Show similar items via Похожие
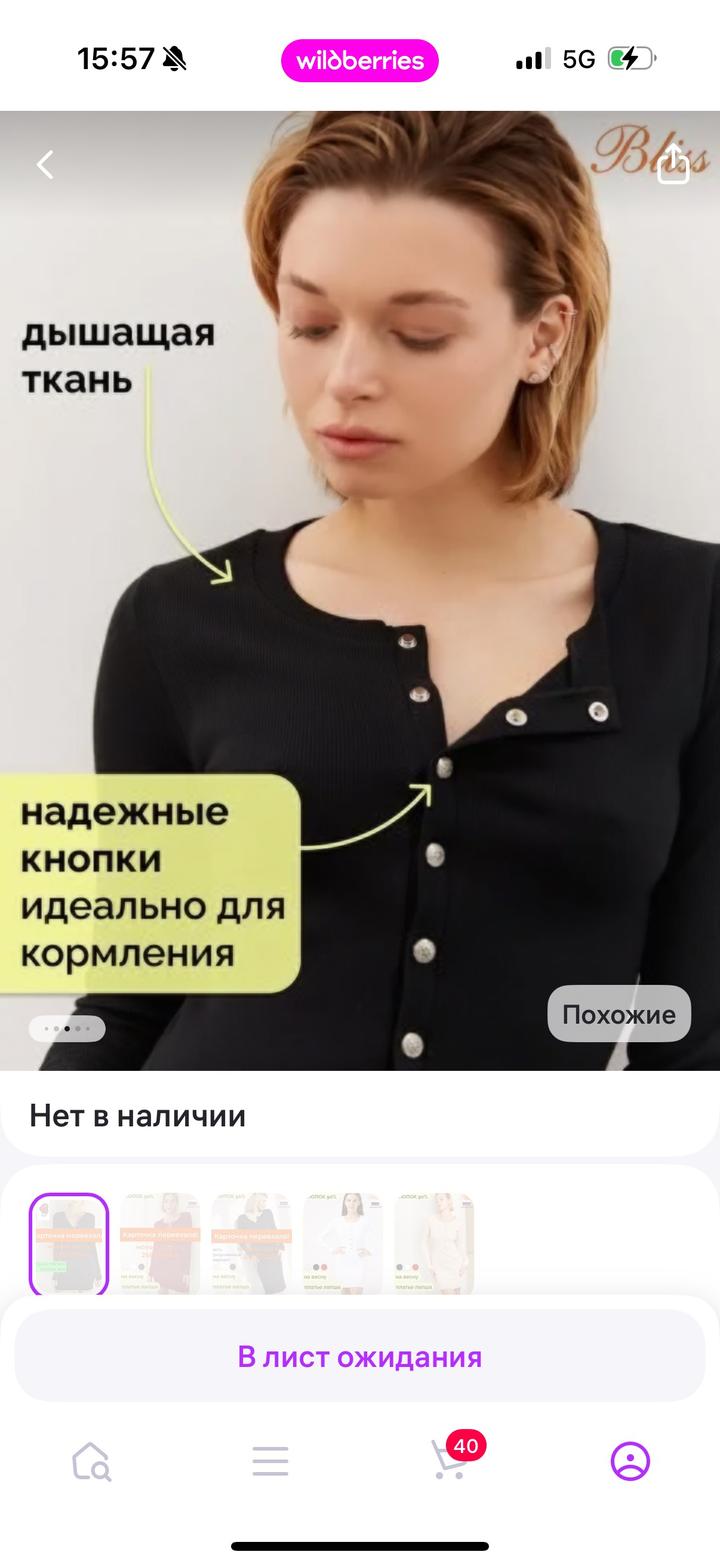 coord(618,1014)
